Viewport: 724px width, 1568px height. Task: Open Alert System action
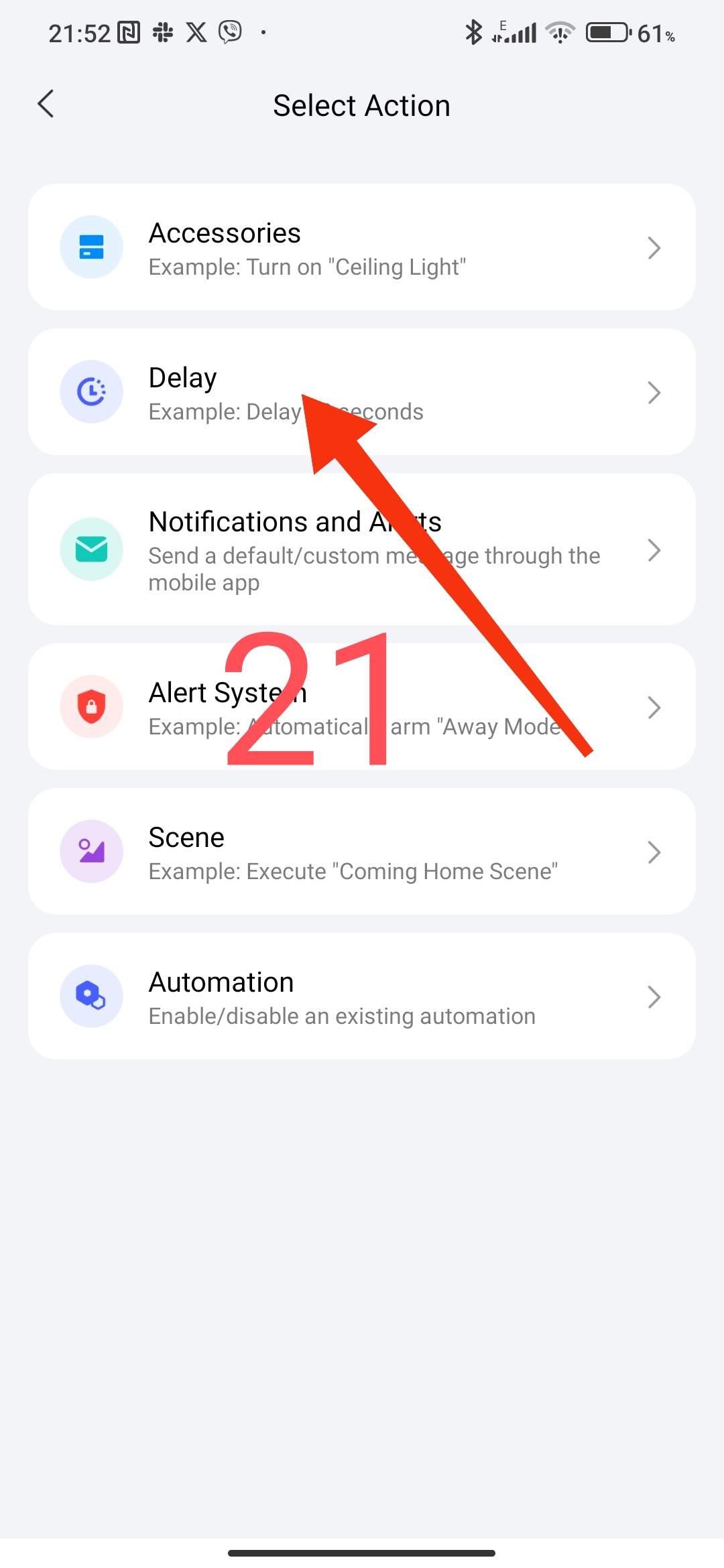pyautogui.click(x=362, y=707)
